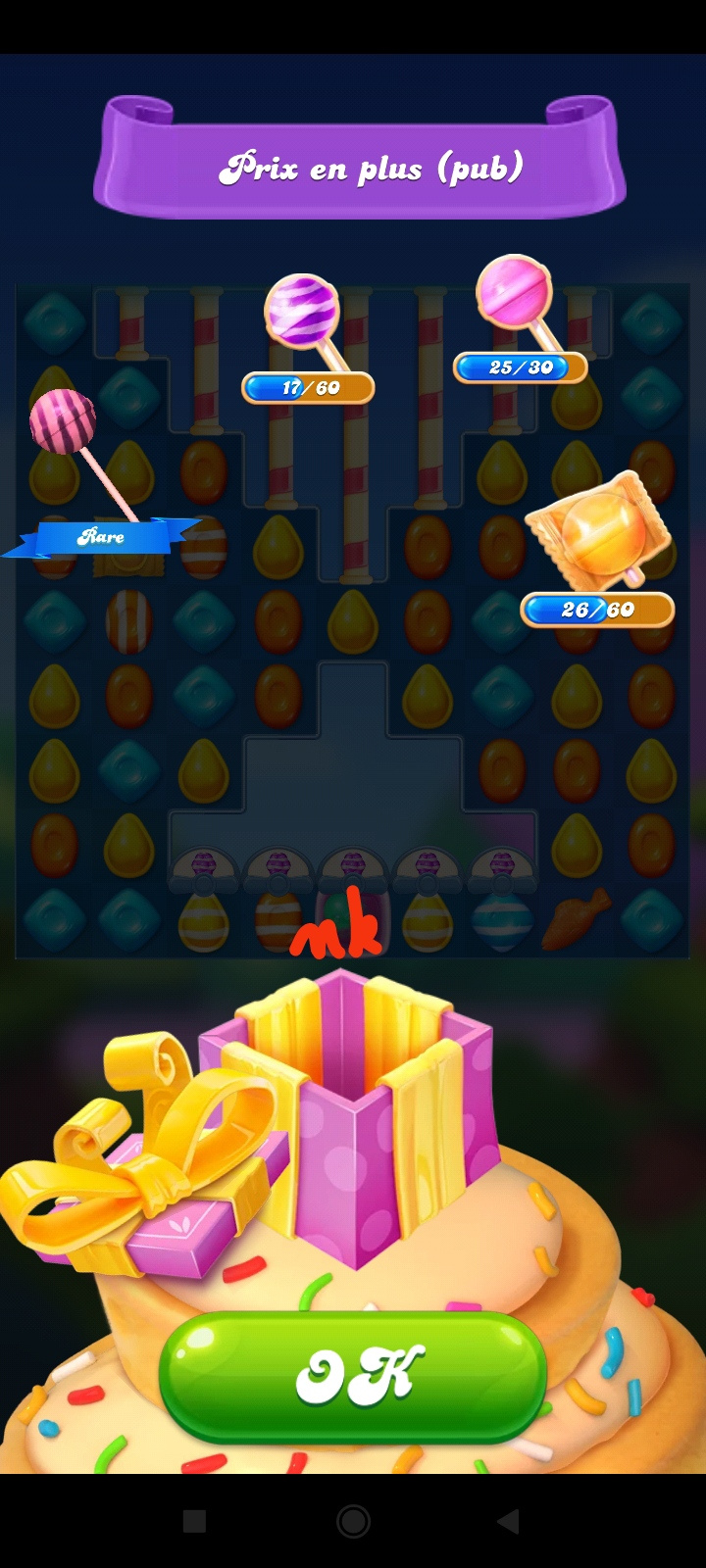Image resolution: width=706 pixels, height=1568 pixels.
Task: Go back using the system back button
Action: point(508,1521)
